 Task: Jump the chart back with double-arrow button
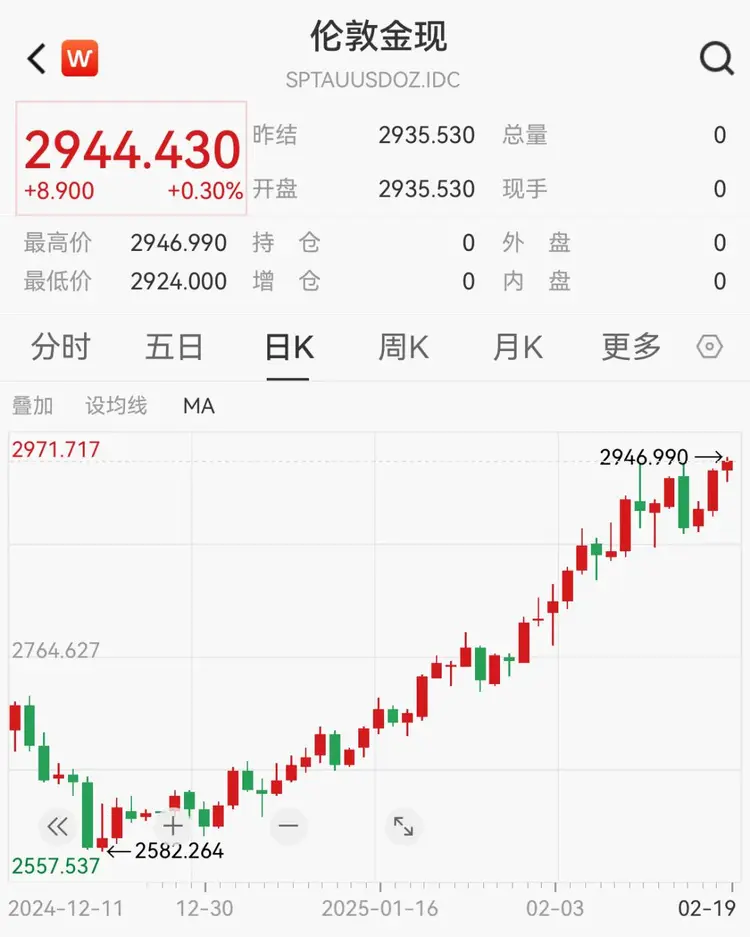(x=57, y=826)
